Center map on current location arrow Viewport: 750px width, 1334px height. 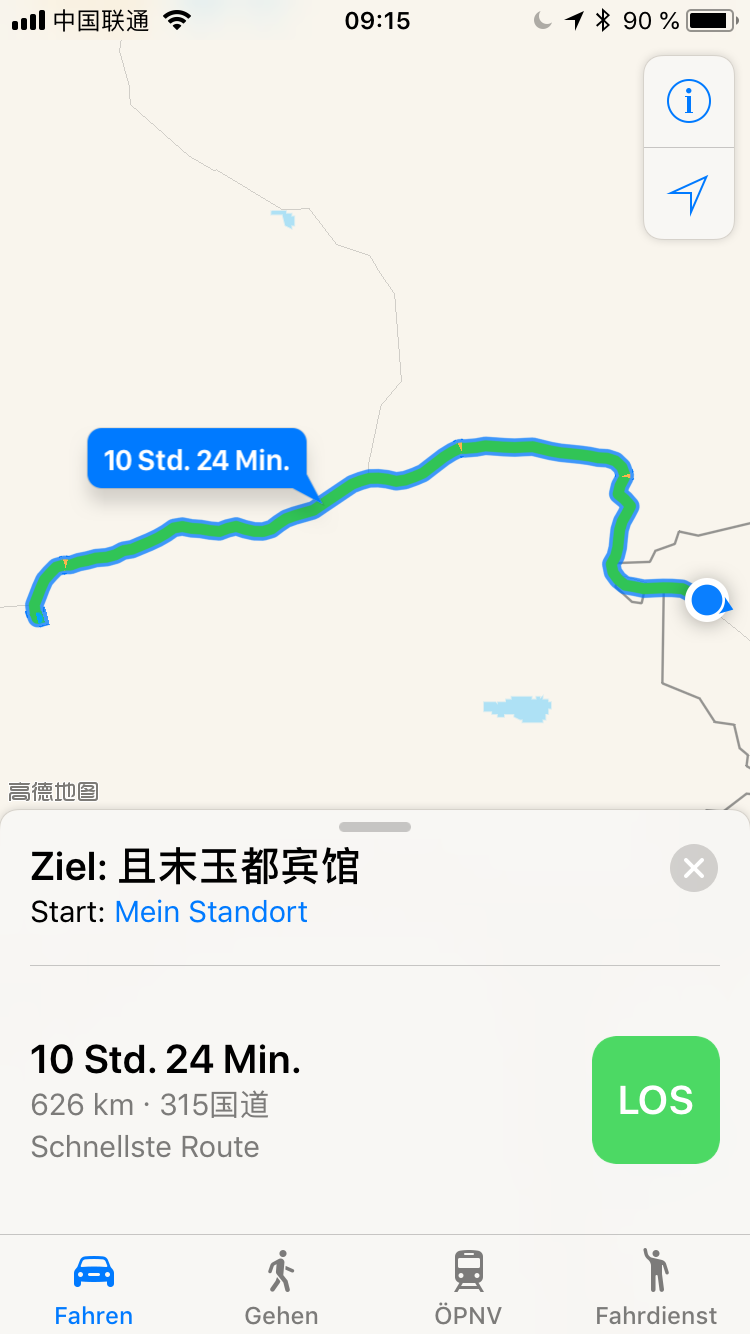tap(688, 194)
